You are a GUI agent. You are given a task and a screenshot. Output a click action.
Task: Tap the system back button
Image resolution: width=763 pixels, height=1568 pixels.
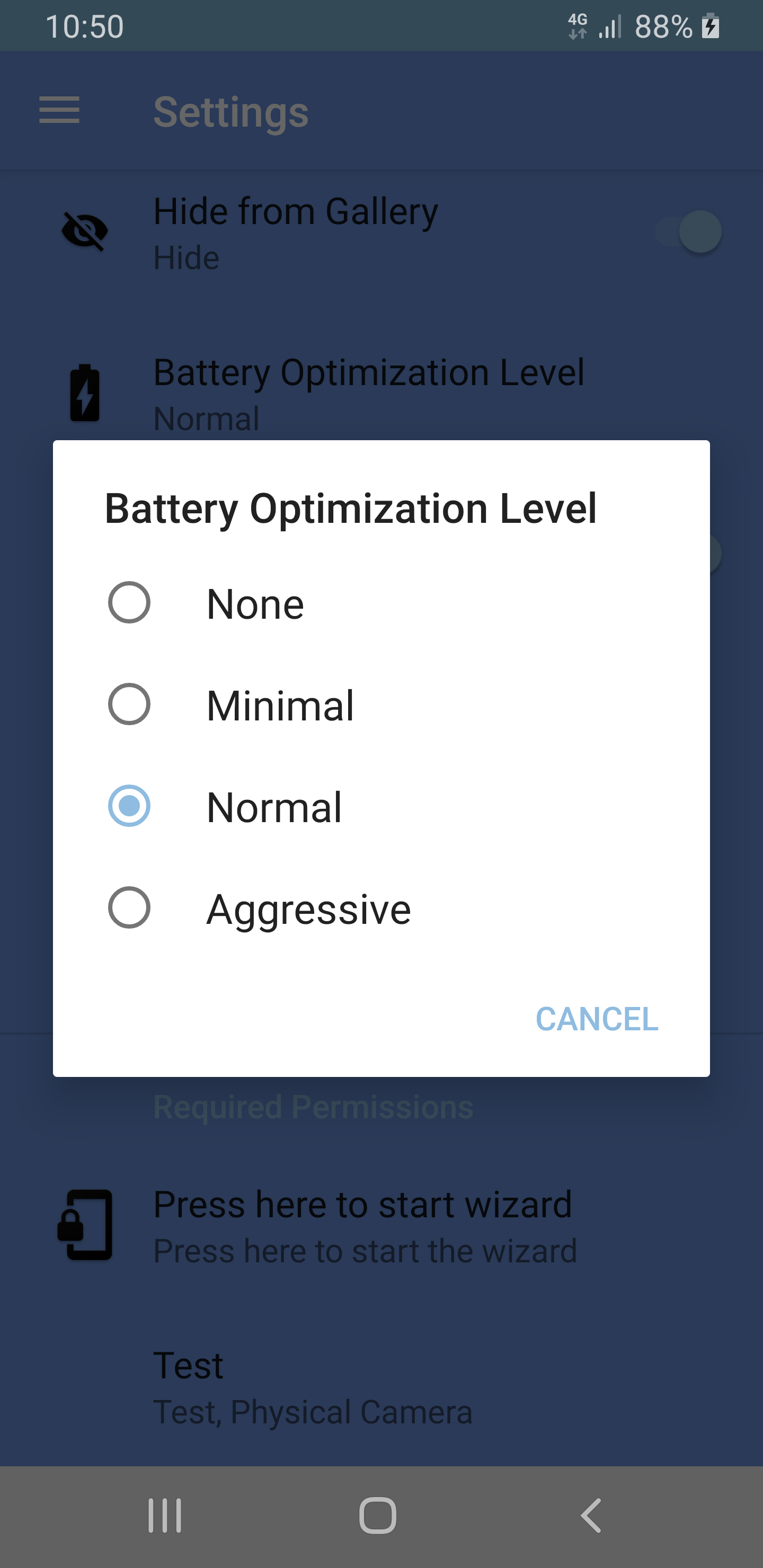(591, 1516)
